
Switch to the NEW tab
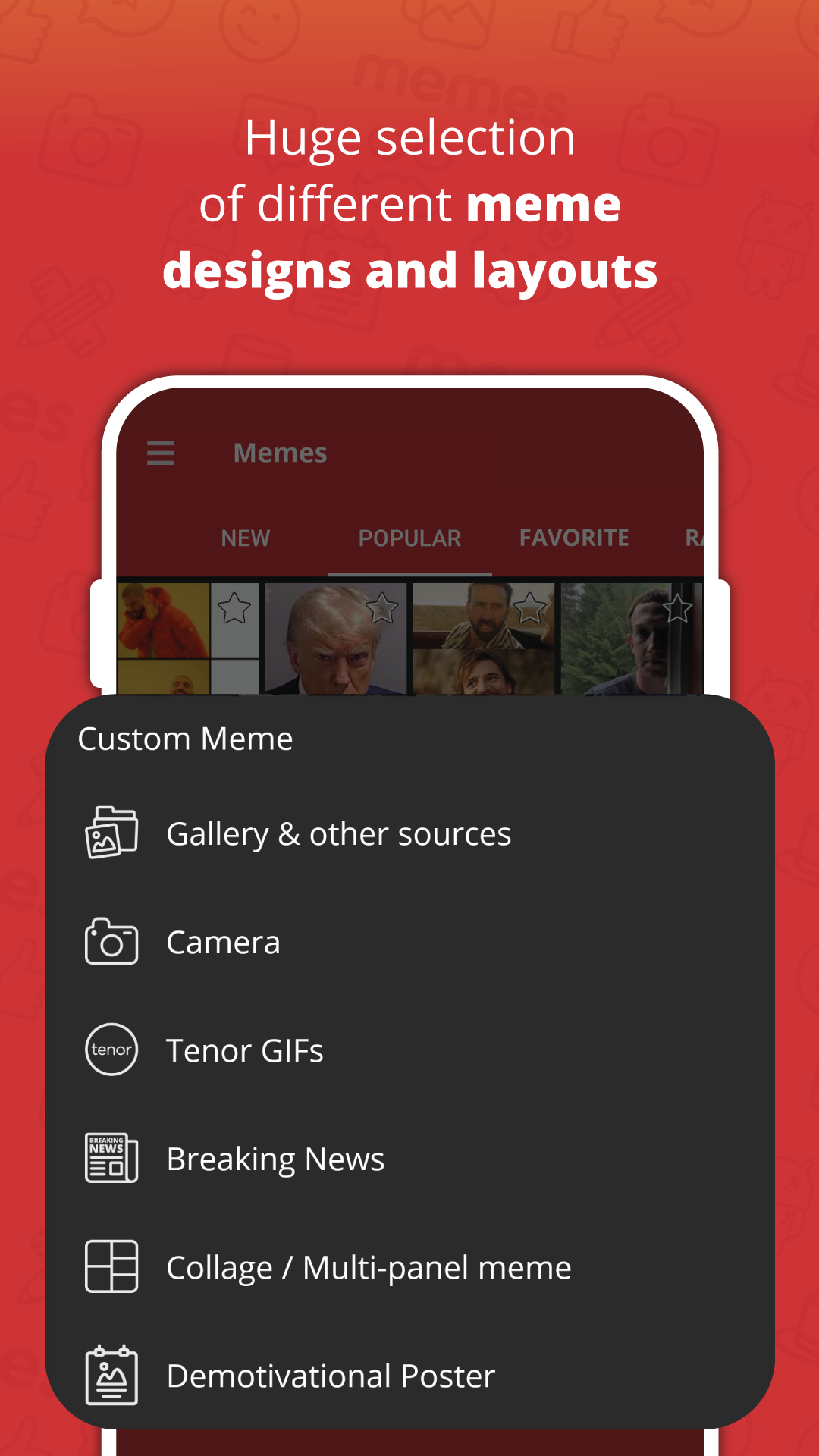click(245, 538)
